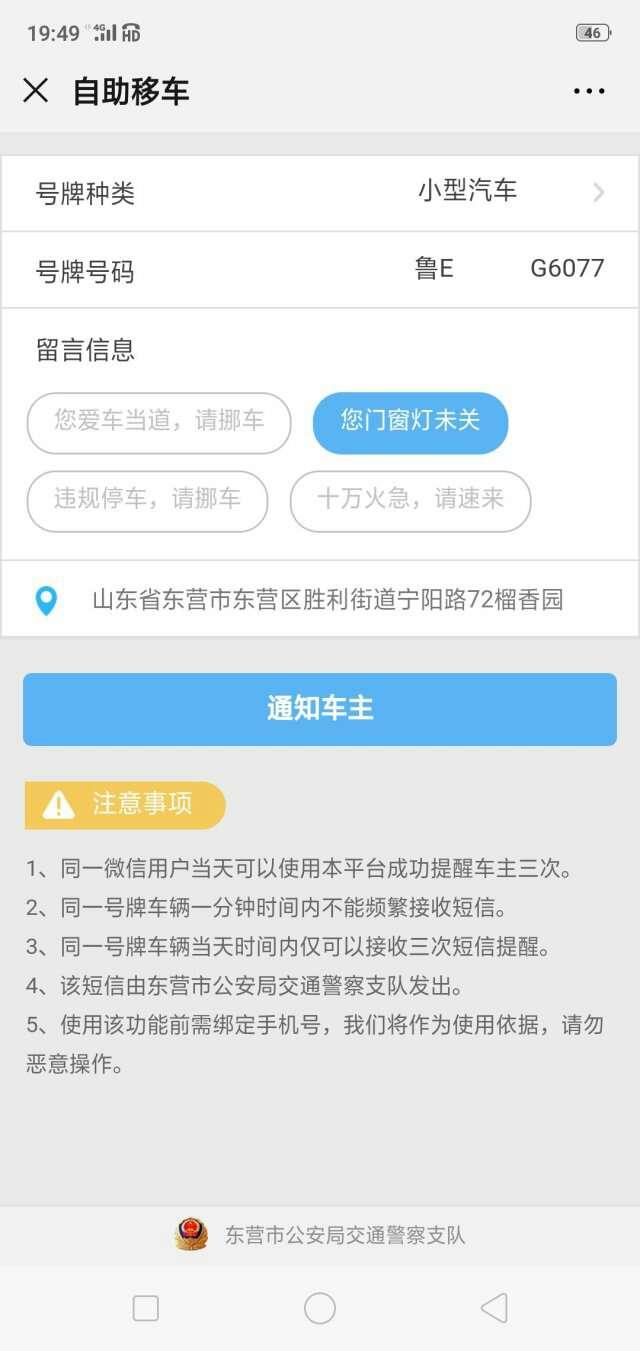Choose the message 违规停车，请挪车
The image size is (640, 1351).
tap(147, 500)
